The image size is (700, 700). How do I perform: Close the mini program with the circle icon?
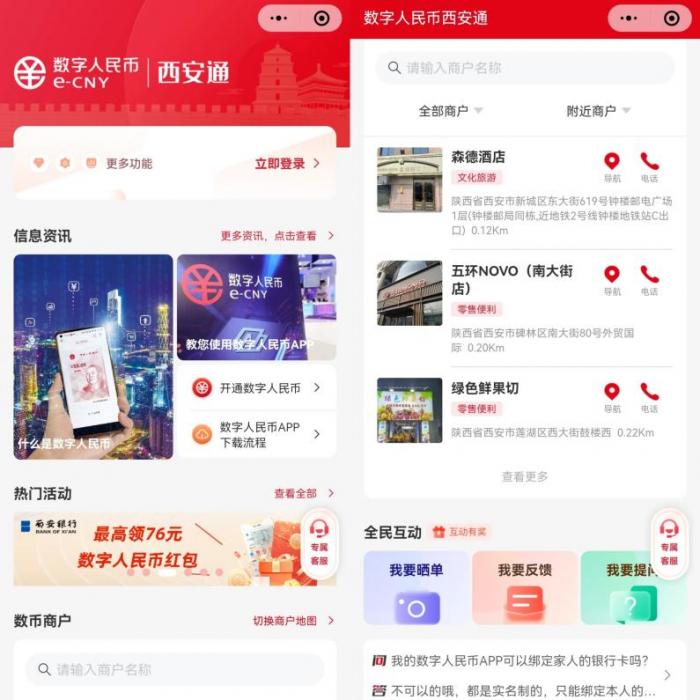click(321, 18)
